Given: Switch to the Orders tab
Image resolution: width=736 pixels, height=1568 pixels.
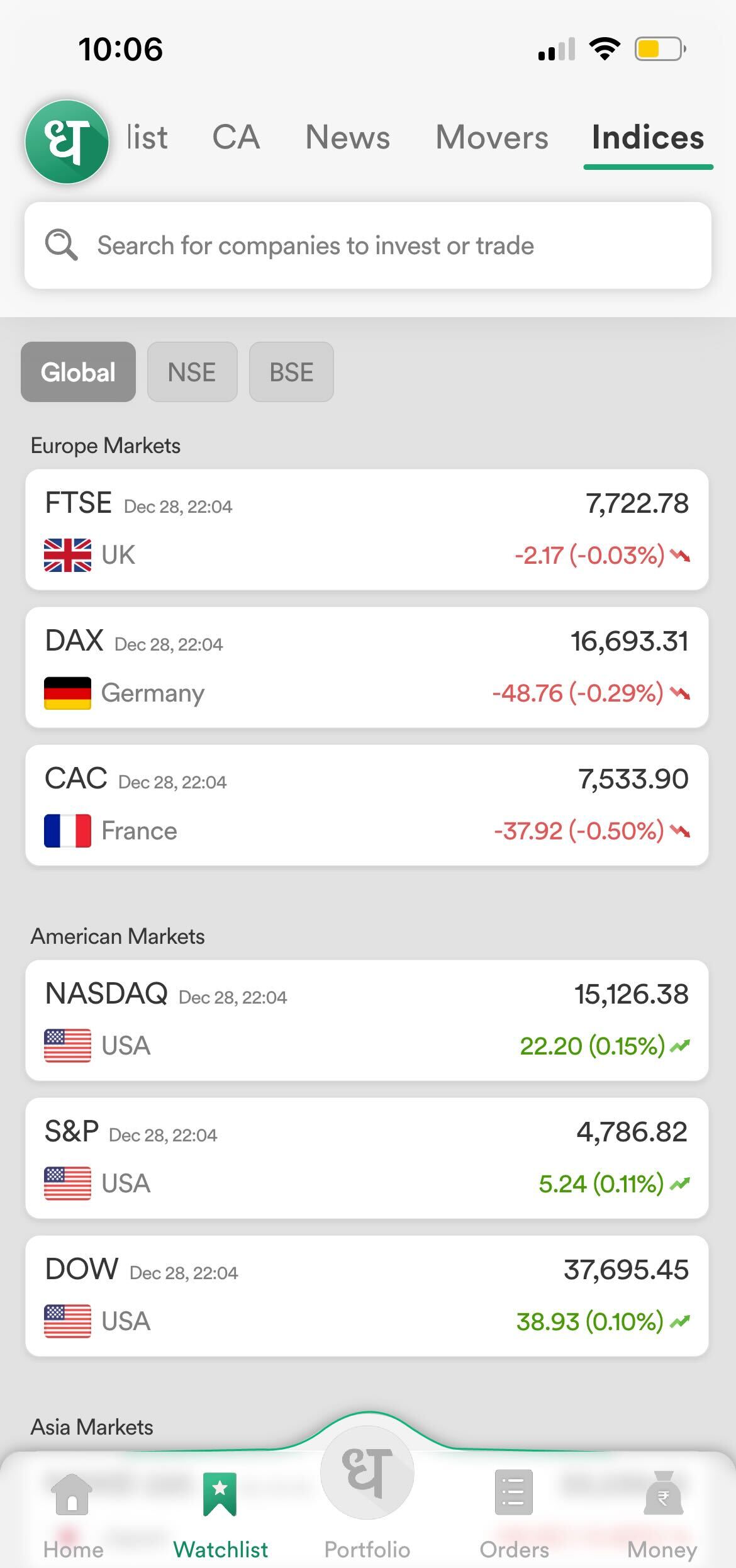Looking at the screenshot, I should pyautogui.click(x=514, y=1516).
